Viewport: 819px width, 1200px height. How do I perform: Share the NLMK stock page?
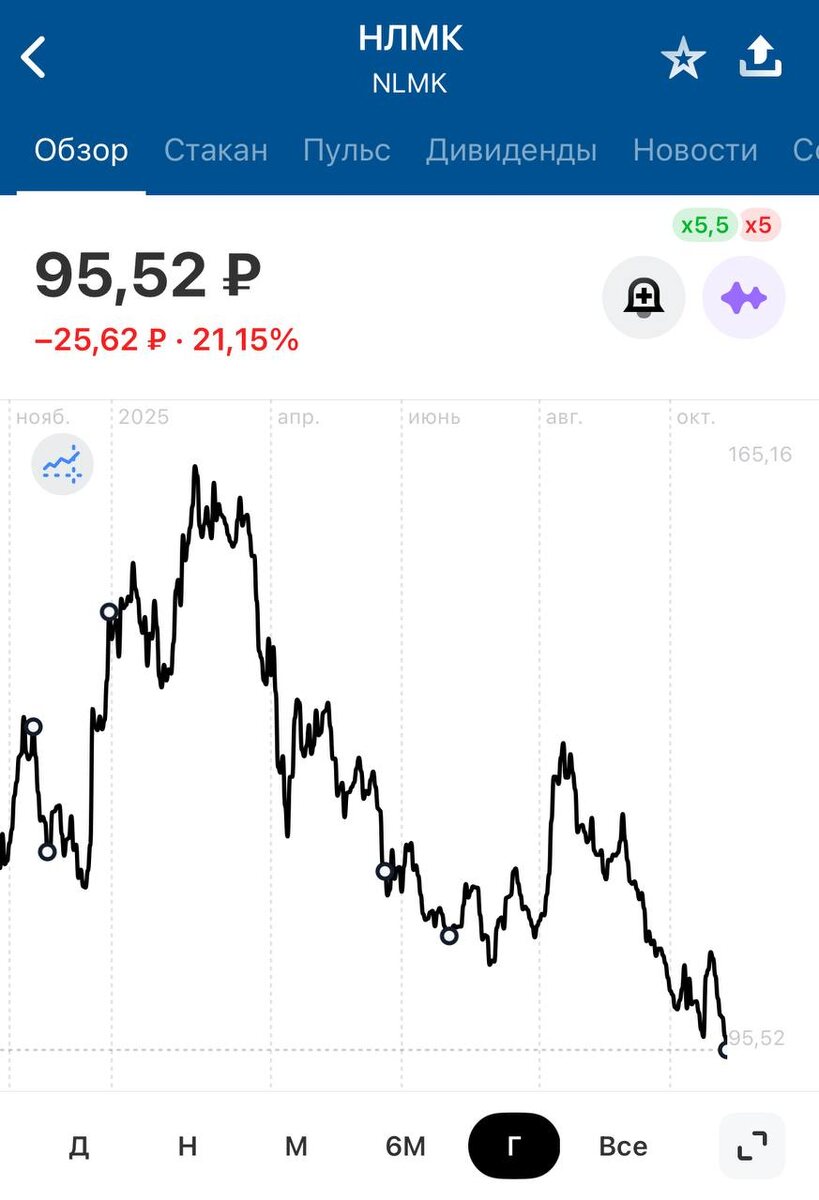(x=760, y=59)
